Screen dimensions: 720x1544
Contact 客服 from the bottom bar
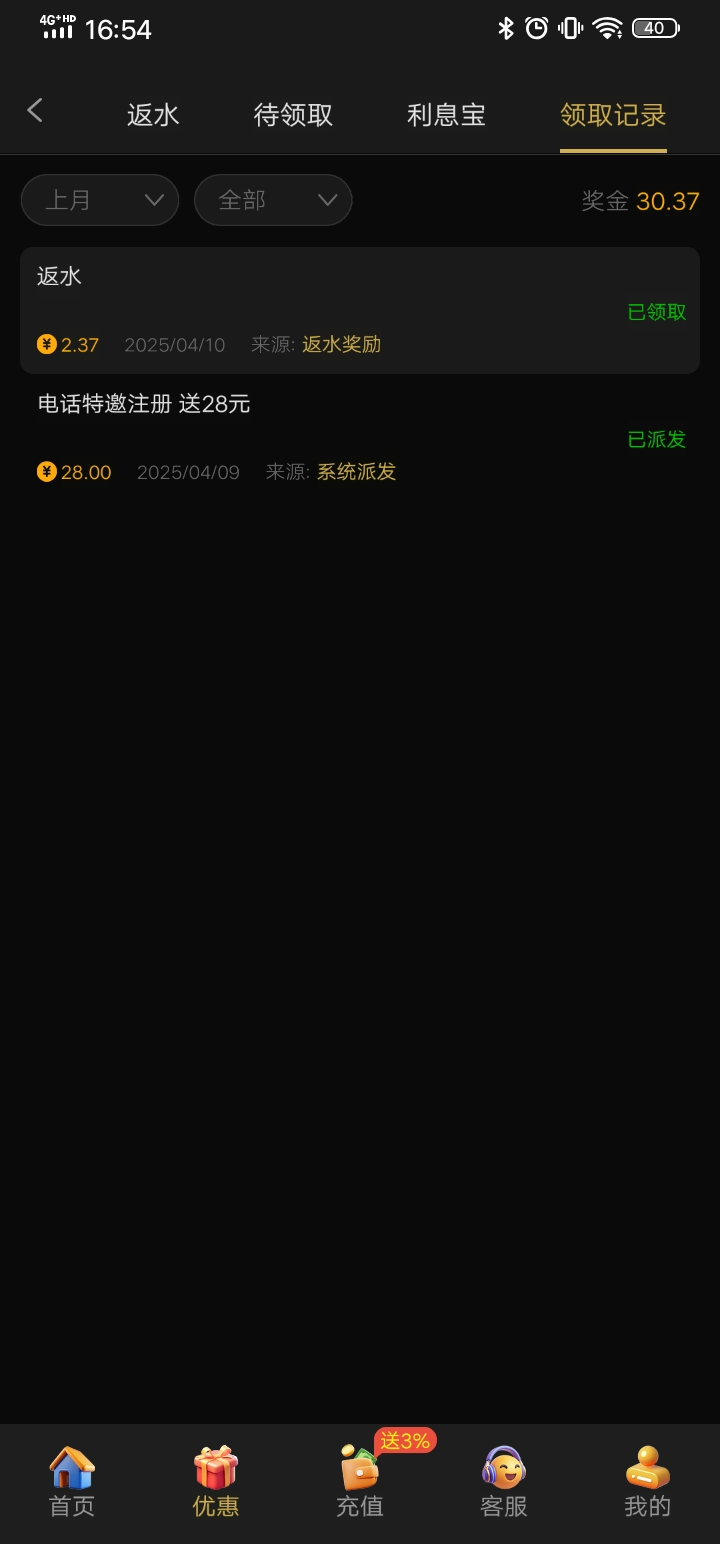click(504, 1482)
